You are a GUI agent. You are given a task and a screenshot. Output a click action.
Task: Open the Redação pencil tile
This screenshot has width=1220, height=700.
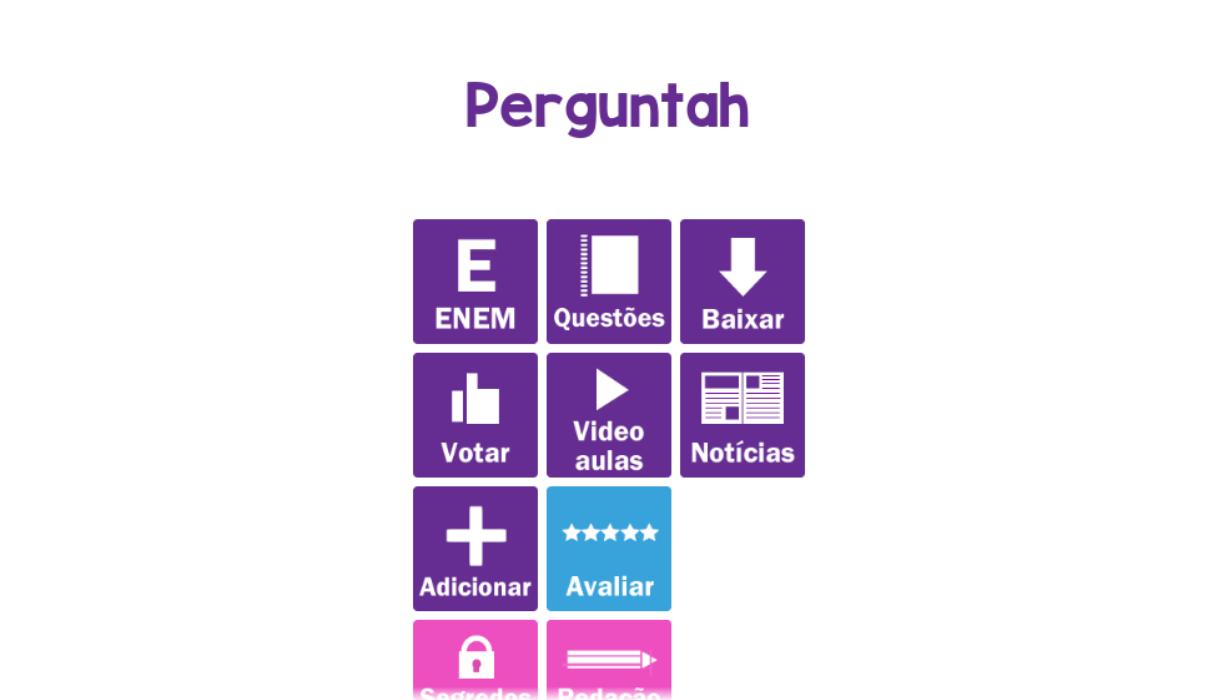[608, 660]
